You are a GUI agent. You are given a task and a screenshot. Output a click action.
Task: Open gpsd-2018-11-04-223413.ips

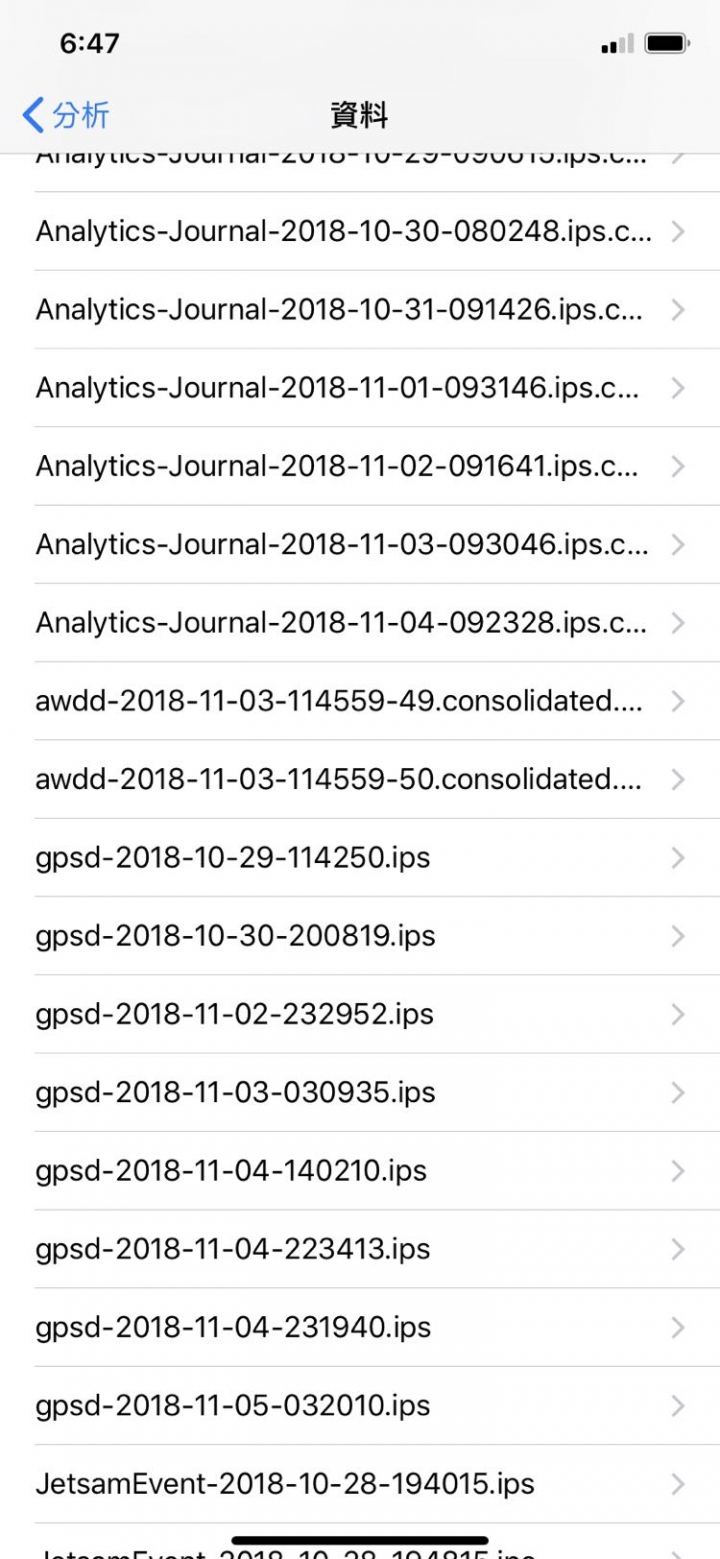coord(360,1250)
